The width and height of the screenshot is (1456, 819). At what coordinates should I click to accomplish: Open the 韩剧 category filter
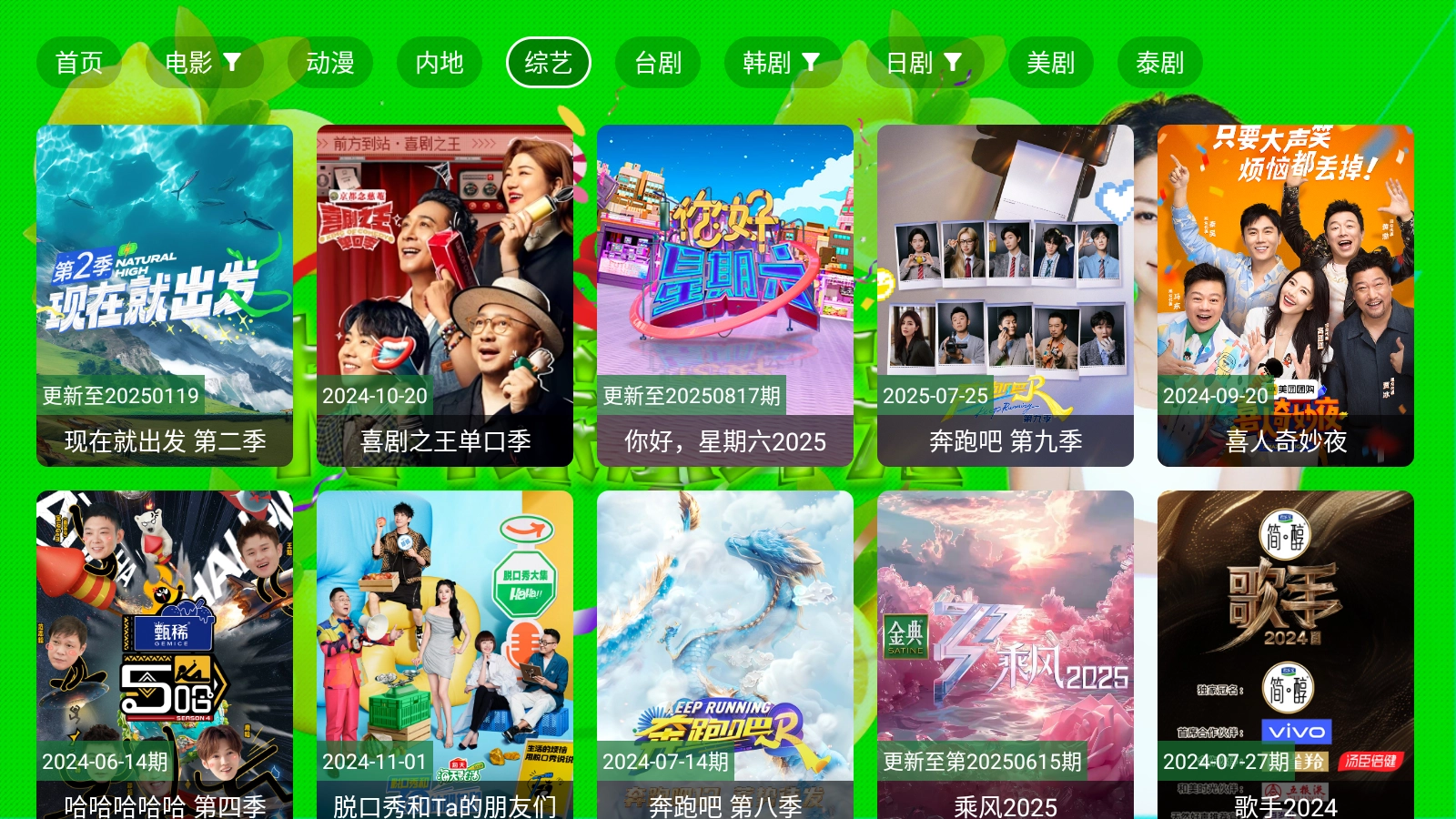tap(781, 63)
